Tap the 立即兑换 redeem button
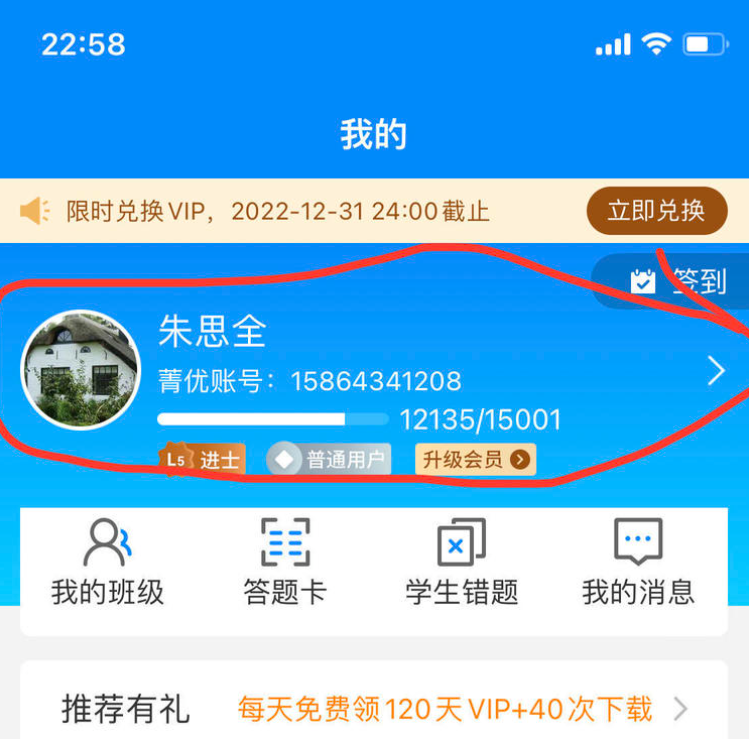 click(656, 211)
